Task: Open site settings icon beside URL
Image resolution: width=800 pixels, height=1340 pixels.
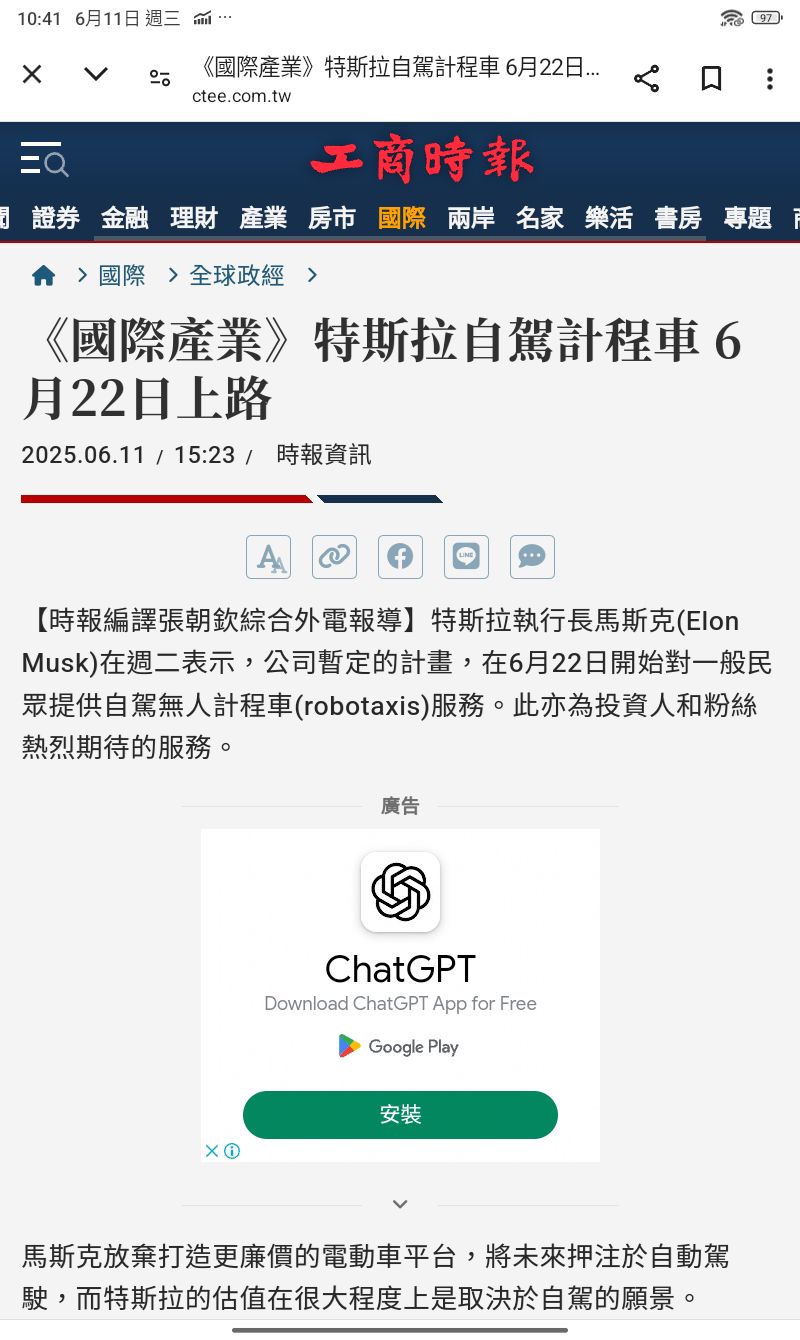Action: 159,78
